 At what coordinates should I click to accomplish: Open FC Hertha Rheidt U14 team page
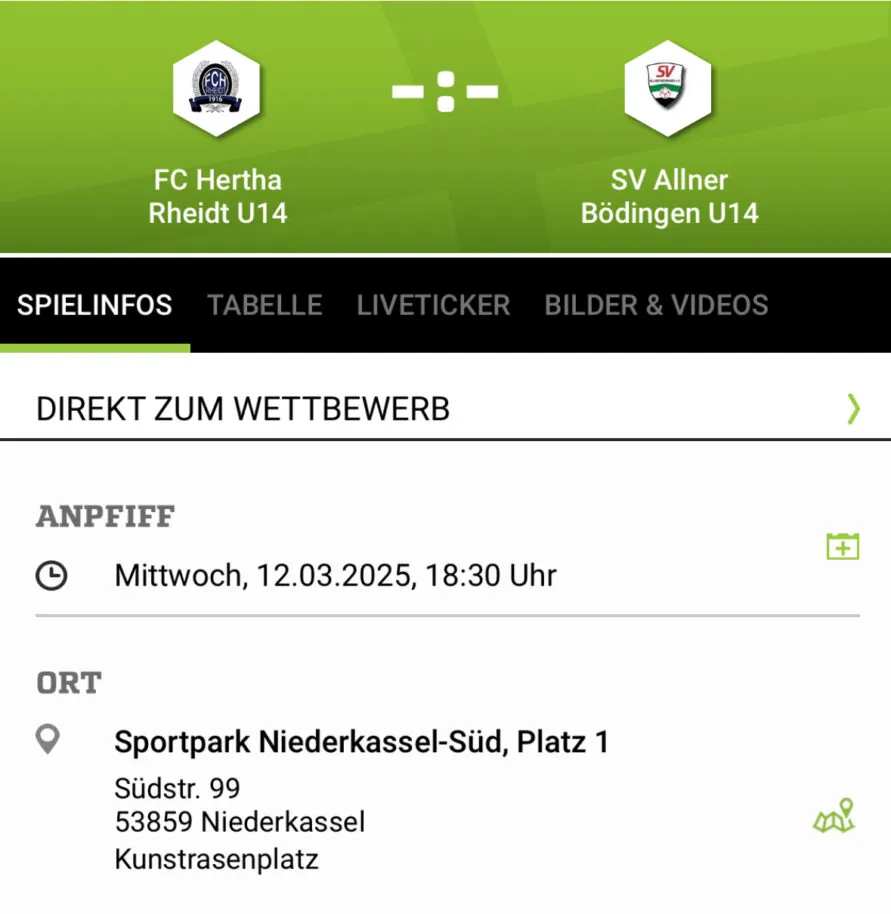coord(217,89)
